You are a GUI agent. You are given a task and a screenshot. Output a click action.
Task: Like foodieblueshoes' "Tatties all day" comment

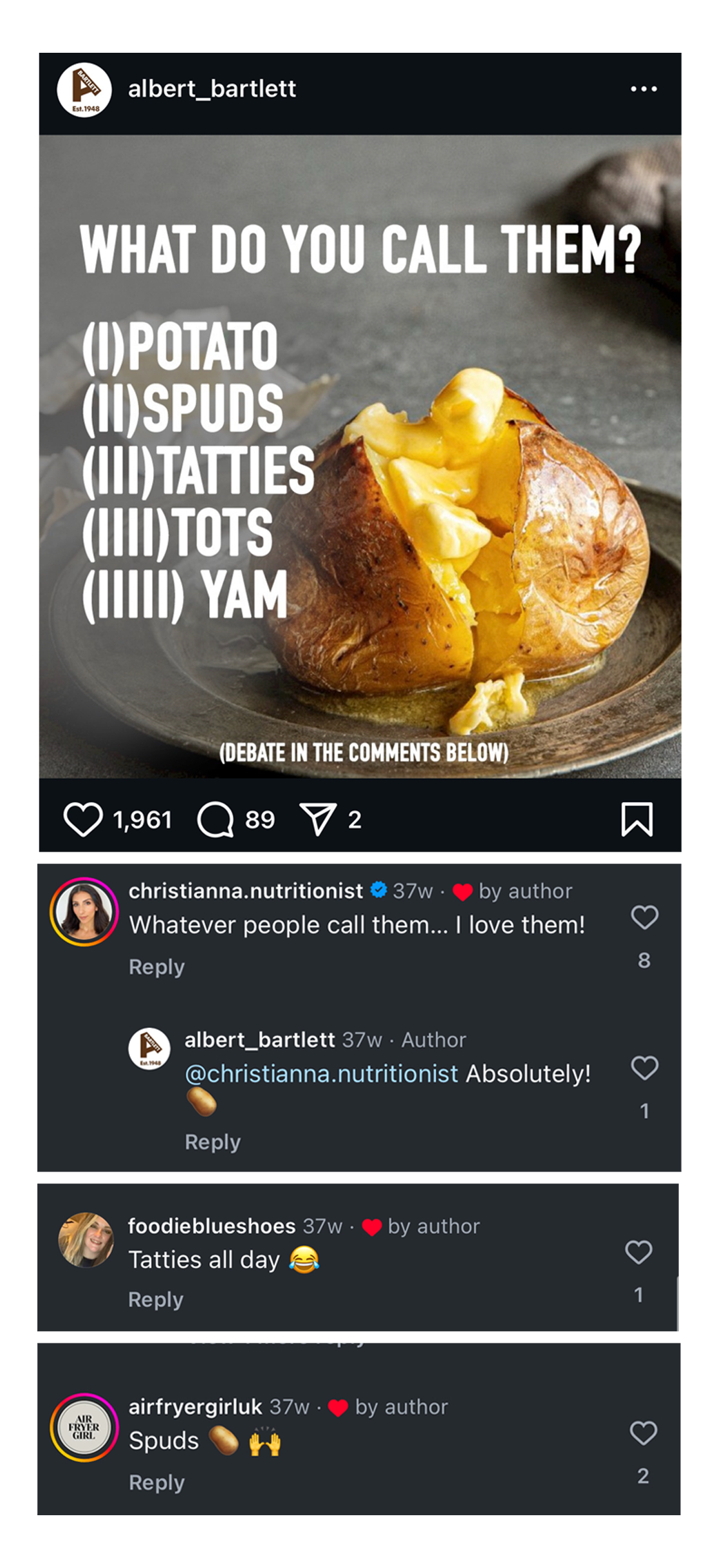[x=638, y=1252]
